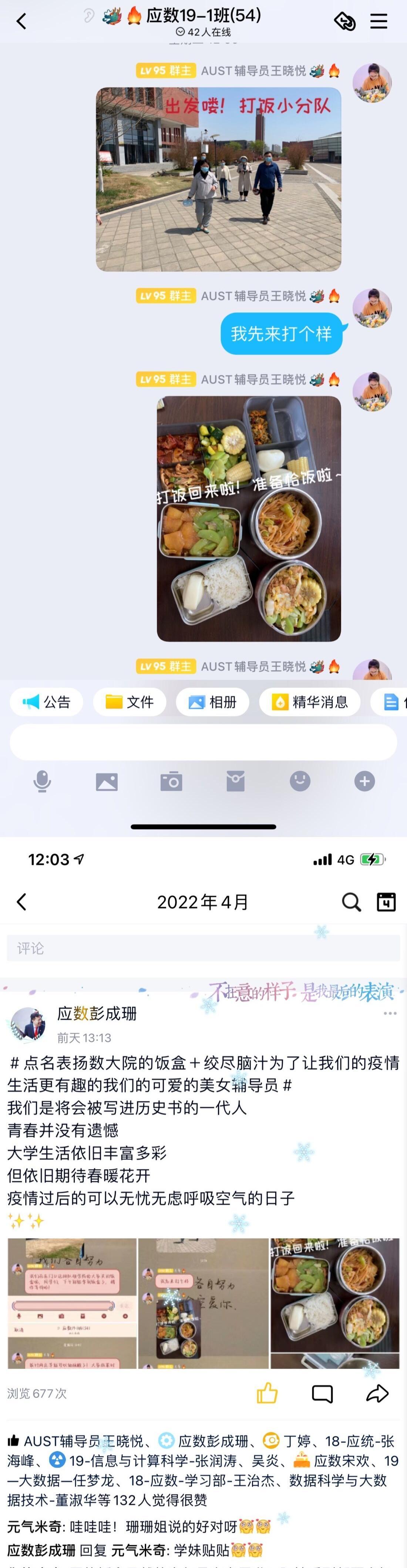Open the 文件 group files chip
Image resolution: width=407 pixels, height=1568 pixels.
129,702
